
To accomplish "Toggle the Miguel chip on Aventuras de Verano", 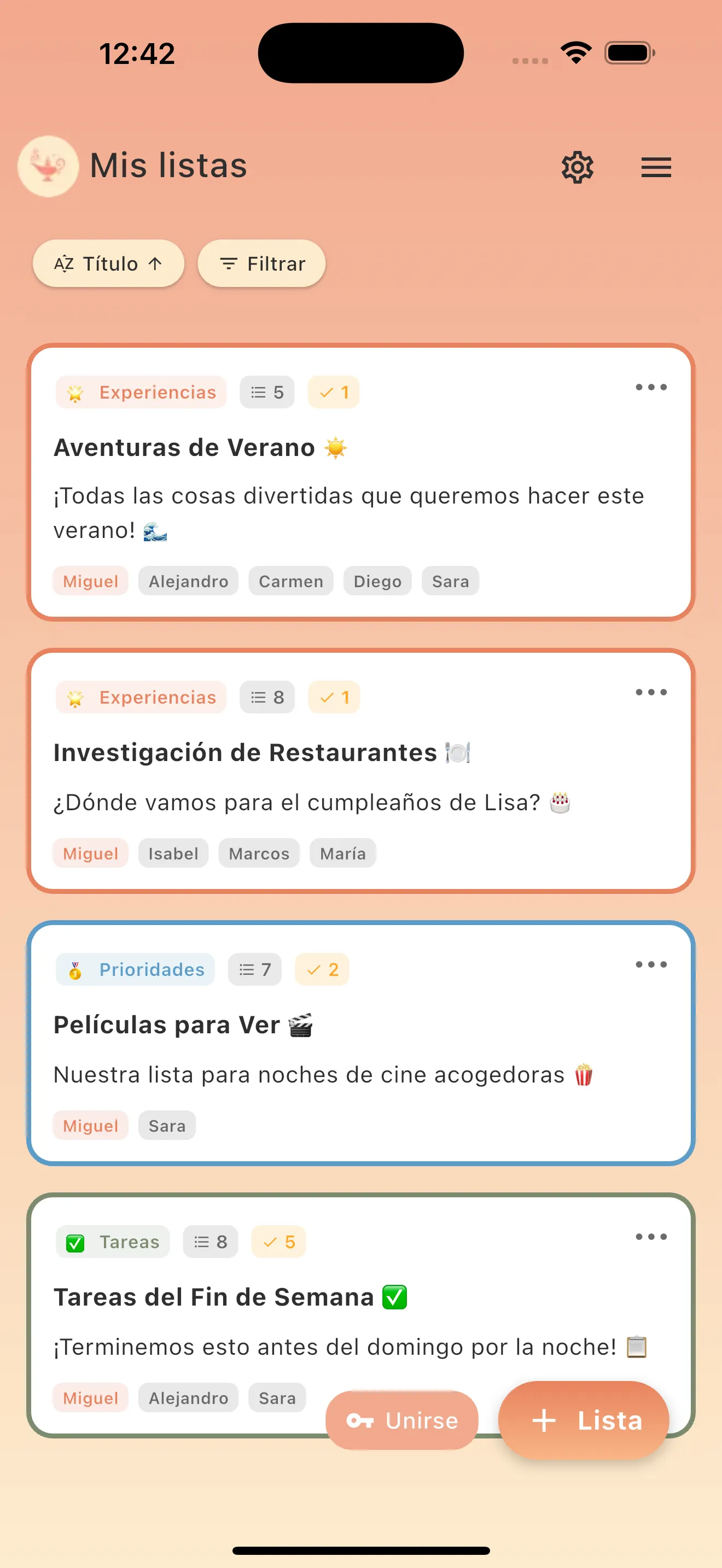I will 90,581.
